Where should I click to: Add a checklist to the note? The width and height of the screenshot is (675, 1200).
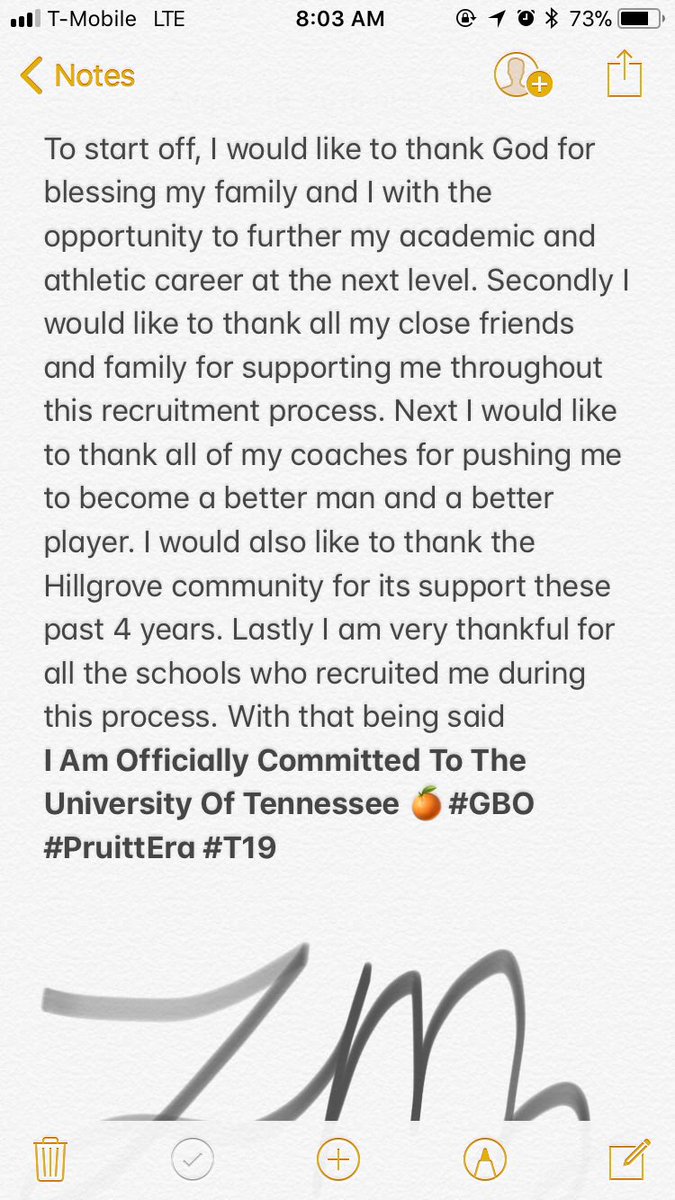[x=192, y=1159]
